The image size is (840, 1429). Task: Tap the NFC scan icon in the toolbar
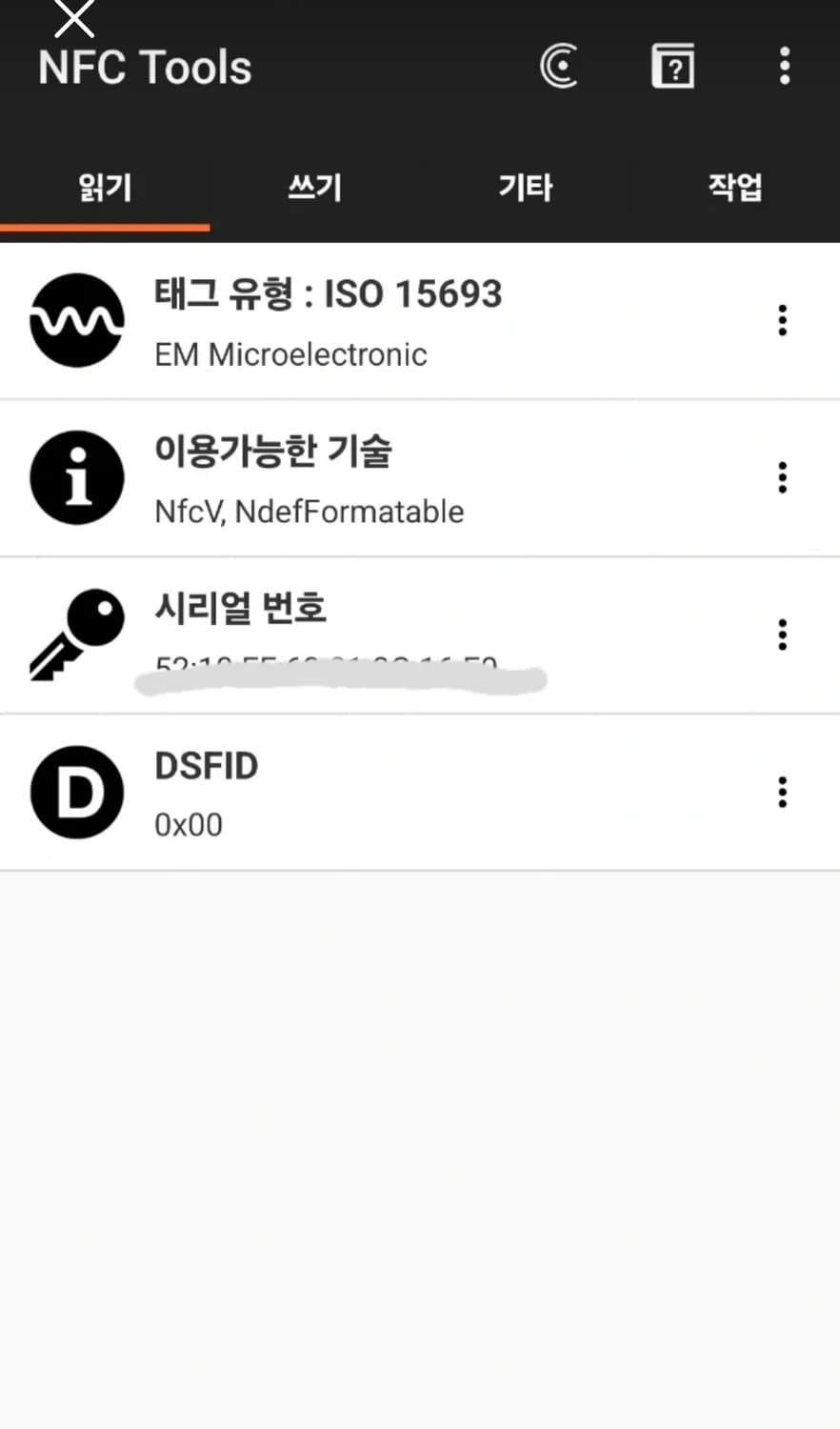560,66
